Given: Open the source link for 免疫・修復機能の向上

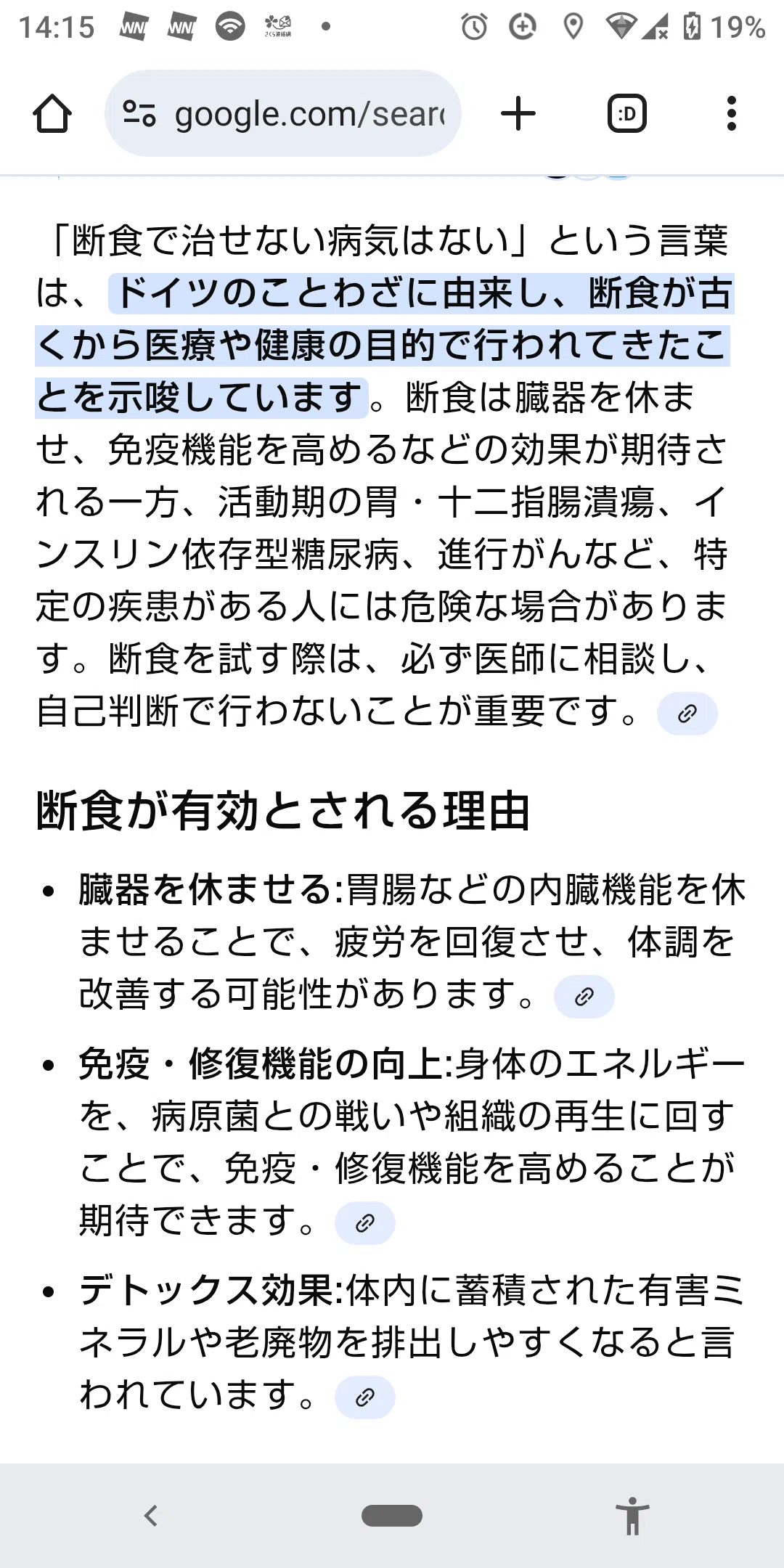Looking at the screenshot, I should pos(364,1223).
